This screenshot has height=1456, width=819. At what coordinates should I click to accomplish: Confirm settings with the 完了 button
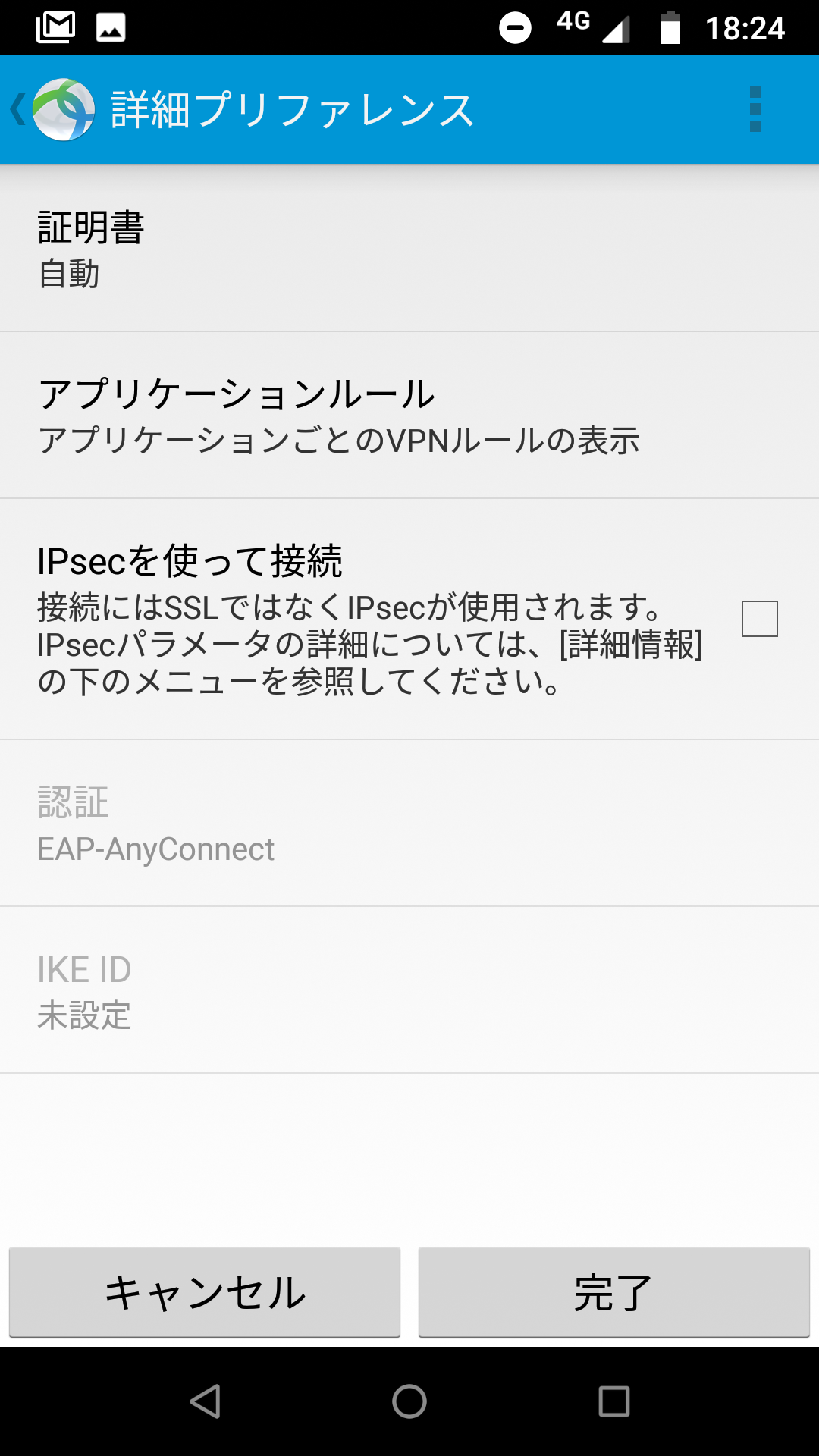tap(614, 1292)
